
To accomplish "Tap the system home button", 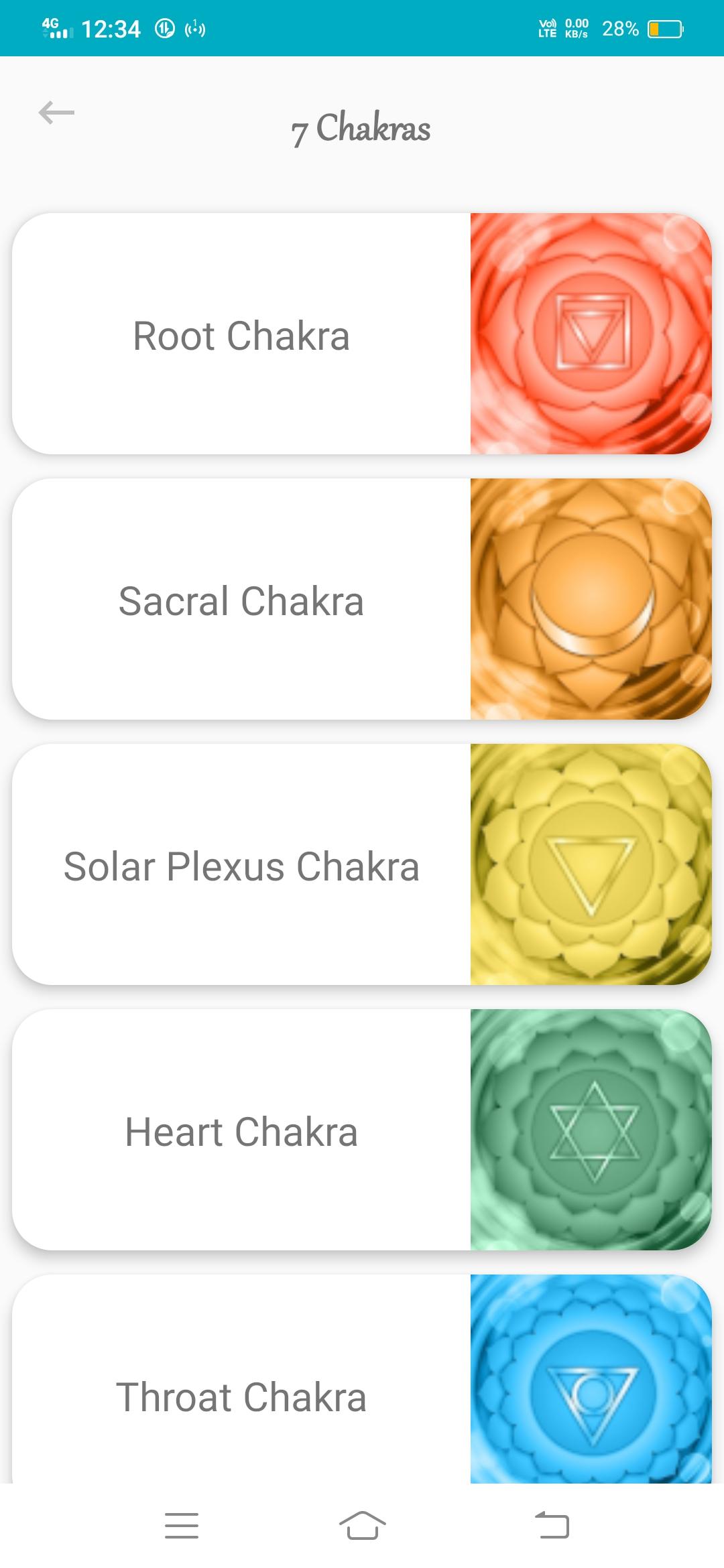I will click(x=362, y=1526).
